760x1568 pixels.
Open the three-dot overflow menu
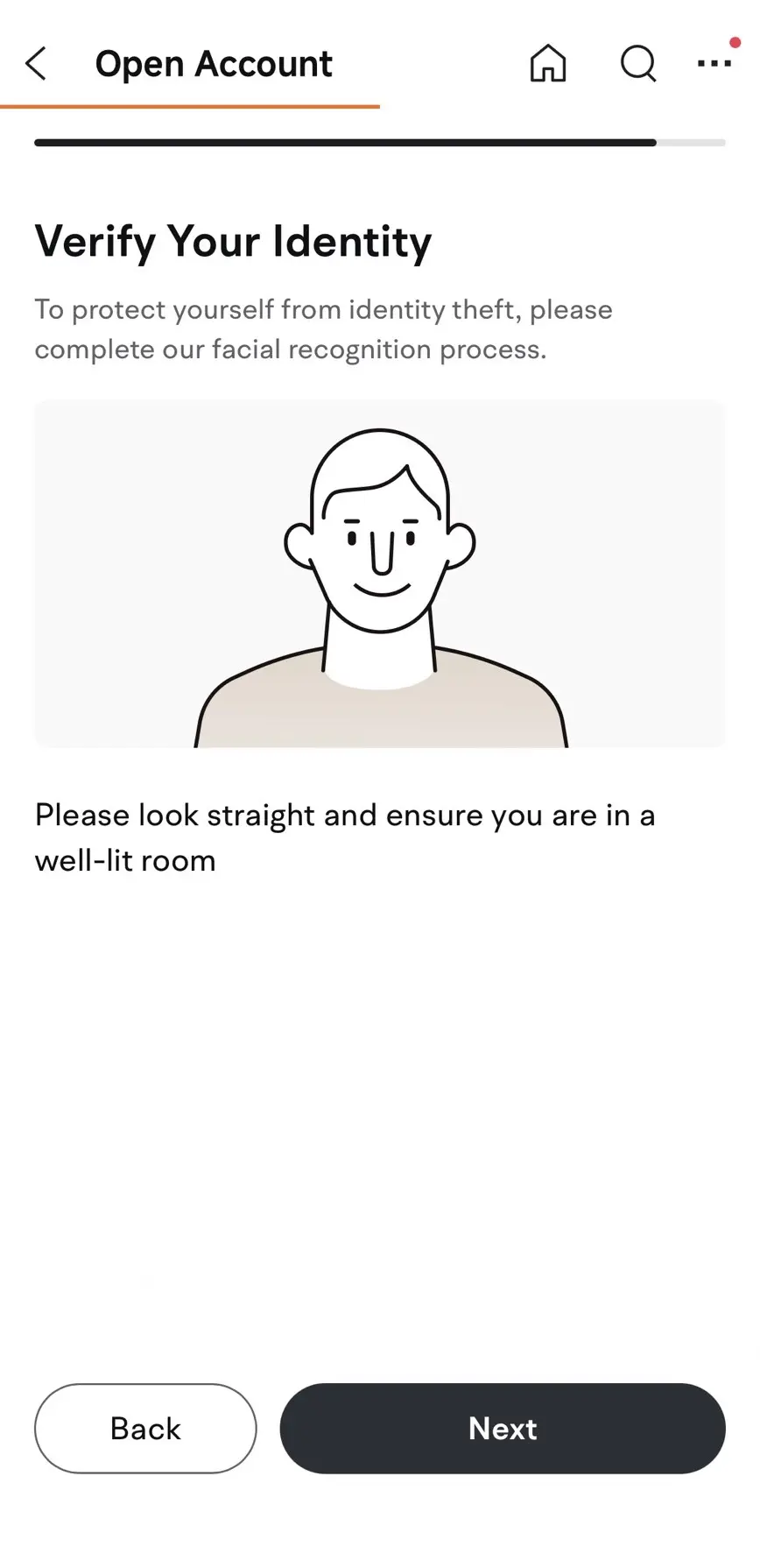click(714, 63)
